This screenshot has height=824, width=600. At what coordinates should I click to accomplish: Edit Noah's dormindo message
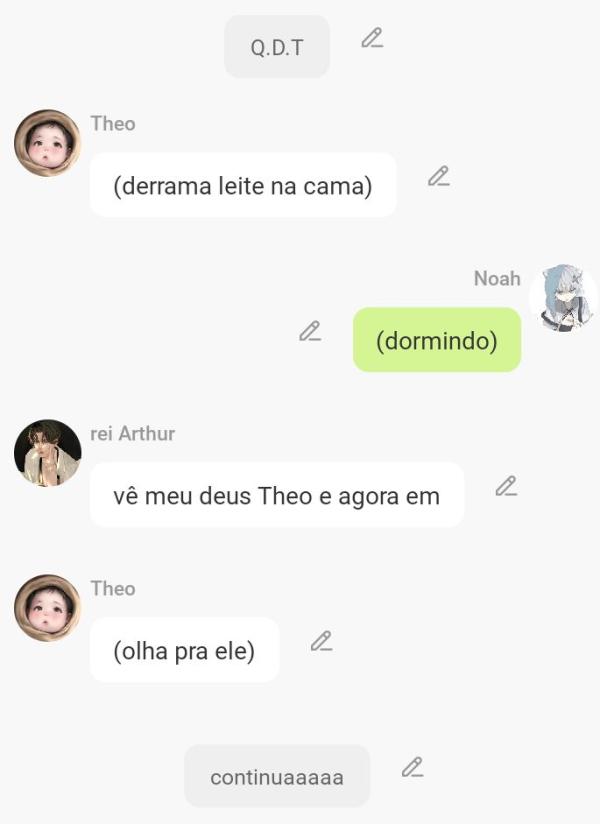tap(310, 331)
